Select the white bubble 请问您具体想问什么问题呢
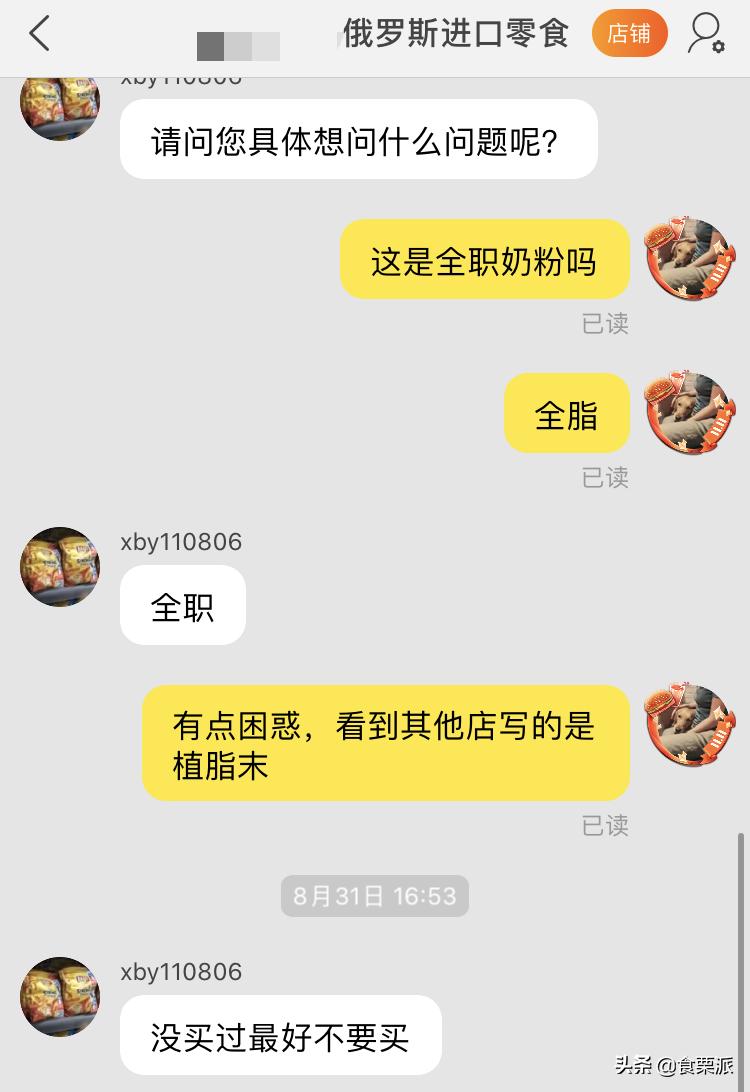 pos(358,139)
